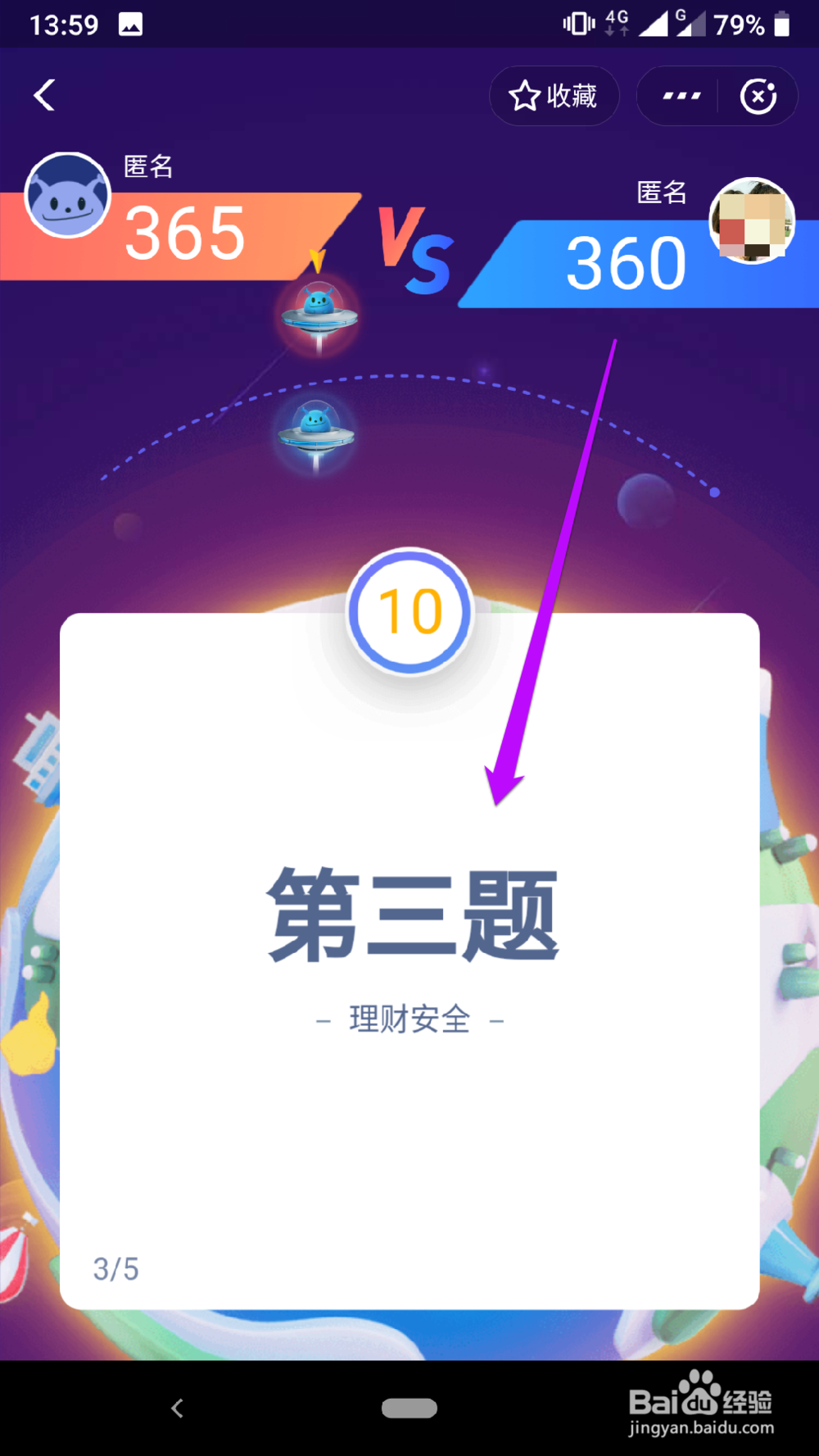The width and height of the screenshot is (819, 1456).
Task: Tap the 理财安全 category label
Action: [409, 1018]
